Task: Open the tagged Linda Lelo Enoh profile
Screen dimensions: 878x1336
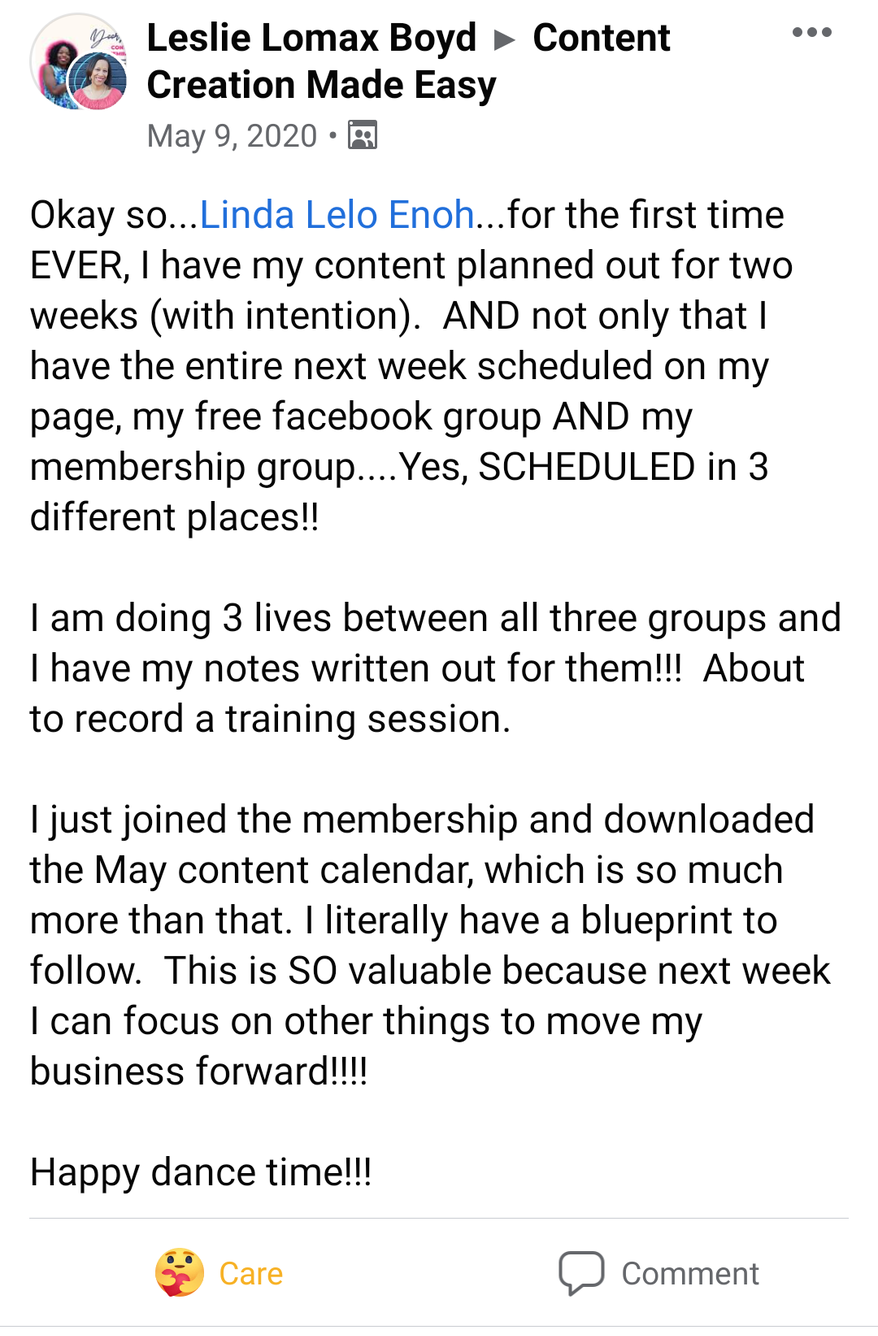Action: tap(336, 215)
